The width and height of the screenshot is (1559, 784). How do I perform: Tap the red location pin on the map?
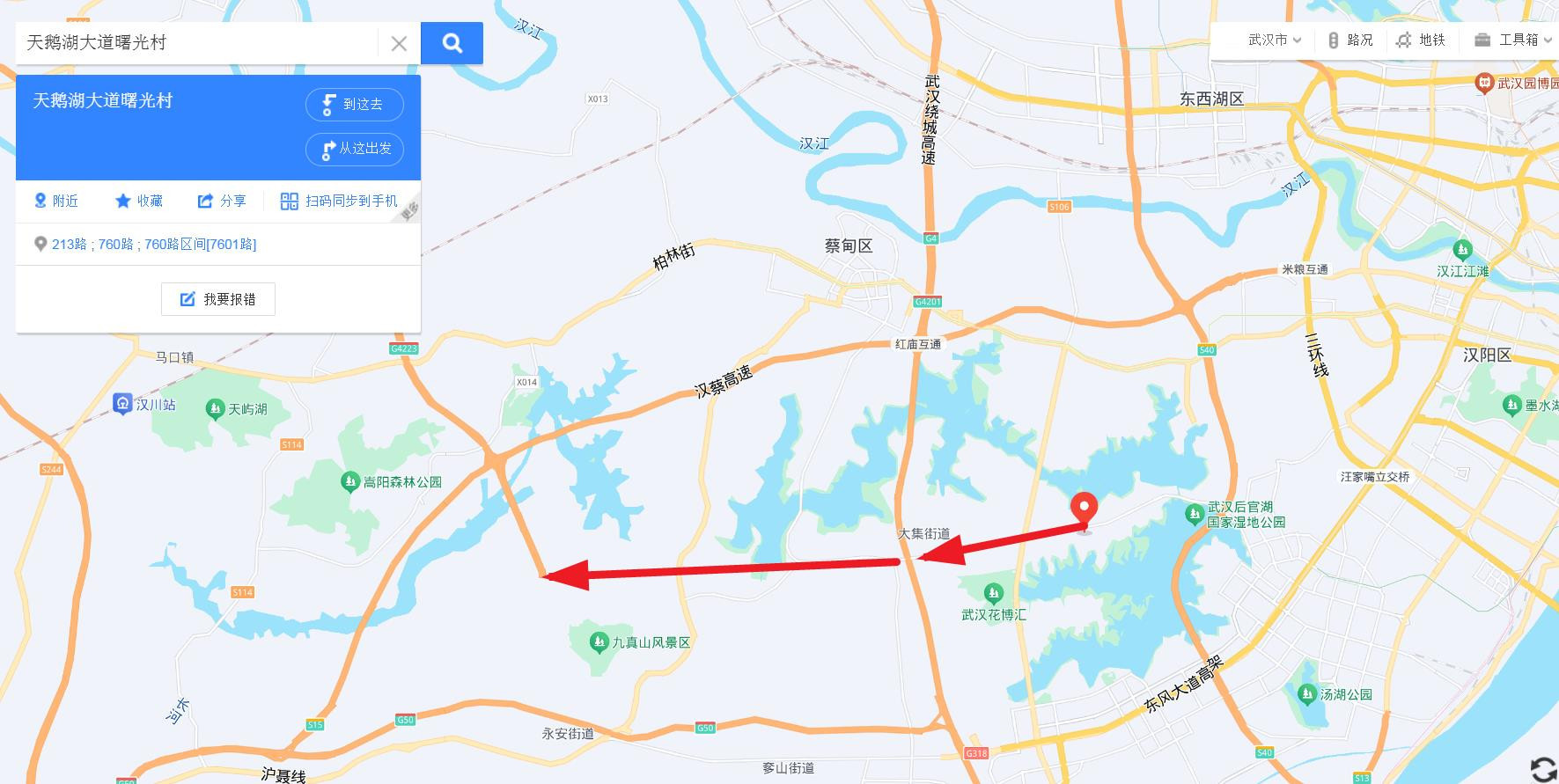pos(1084,509)
